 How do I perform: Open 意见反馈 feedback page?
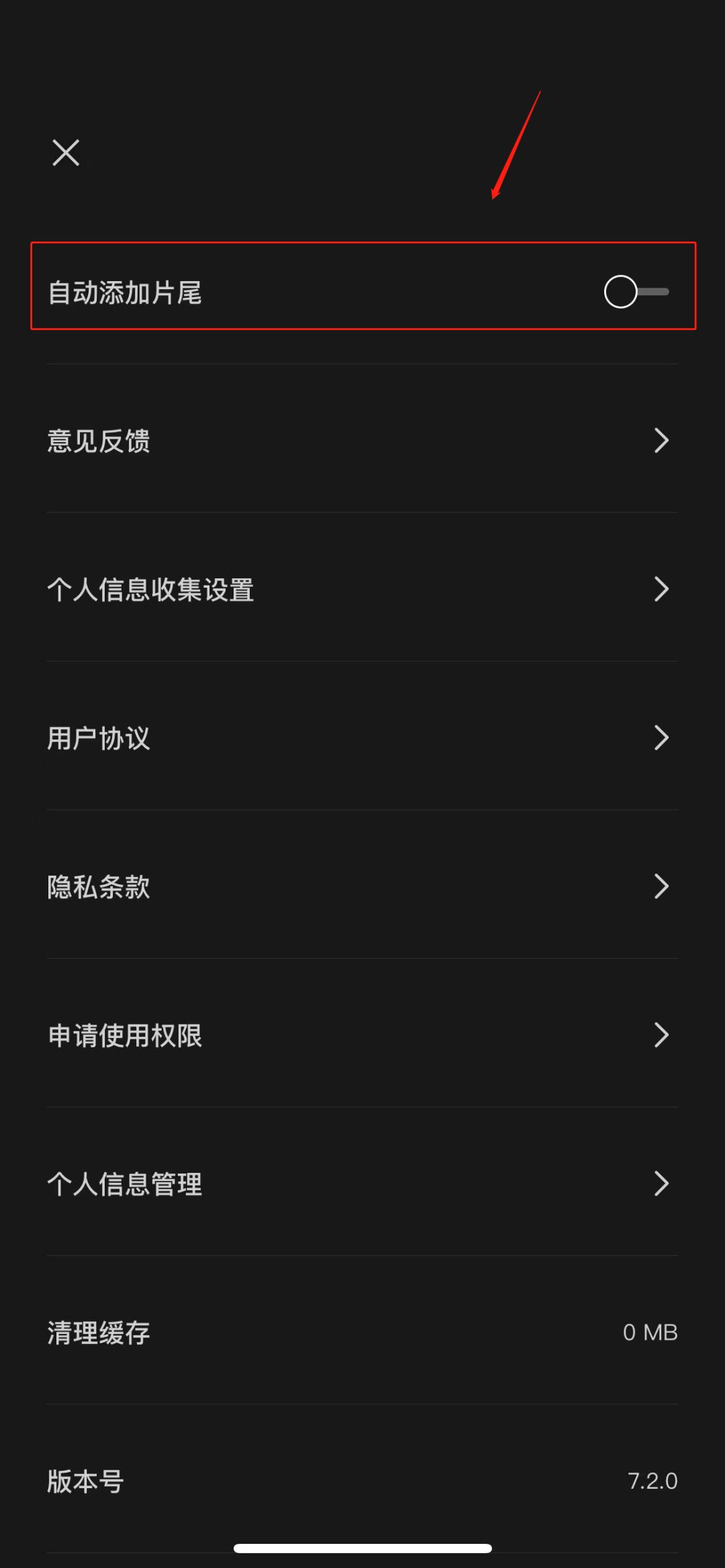(362, 441)
